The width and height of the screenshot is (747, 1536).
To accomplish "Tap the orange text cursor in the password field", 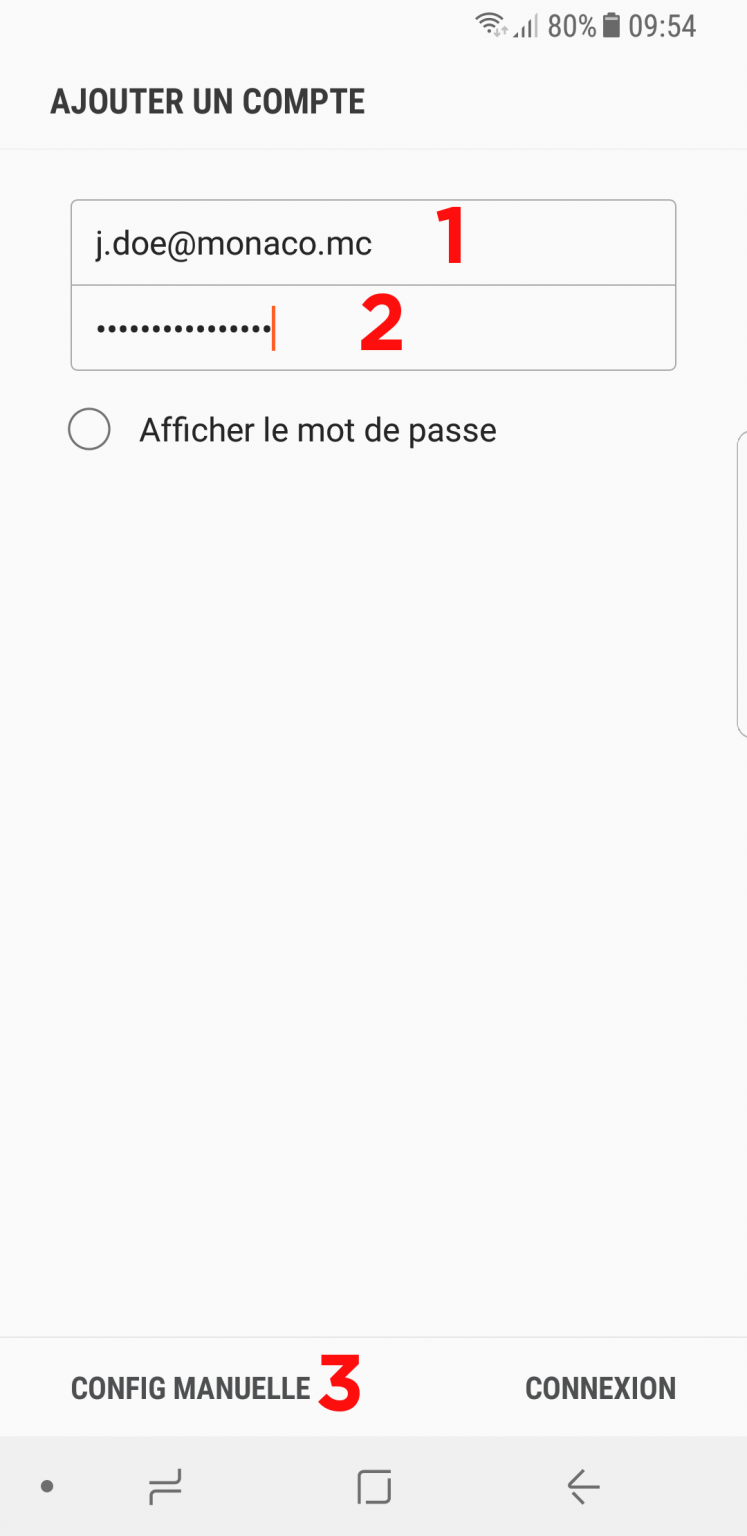I will pos(274,327).
